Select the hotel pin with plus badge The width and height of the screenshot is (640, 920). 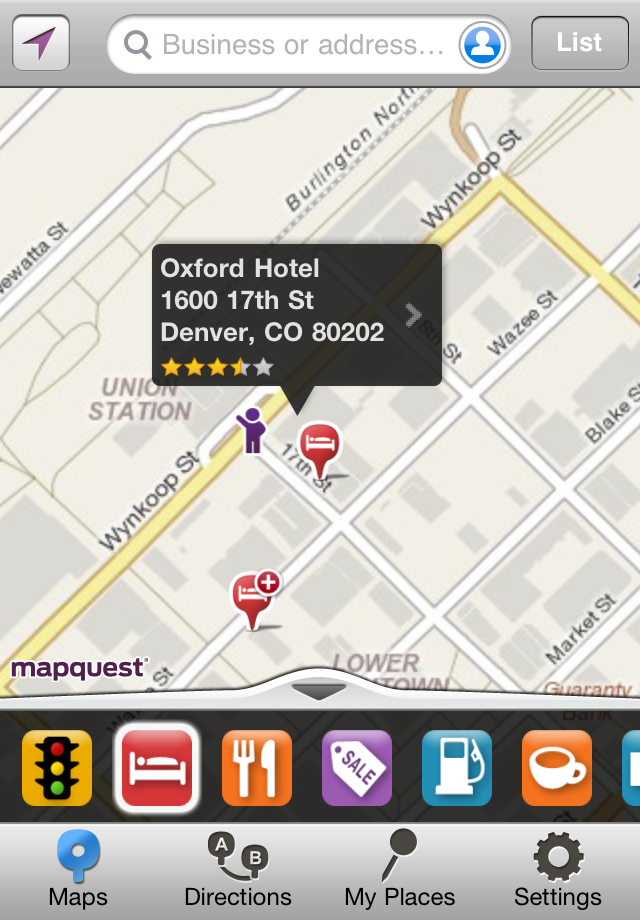(x=253, y=597)
